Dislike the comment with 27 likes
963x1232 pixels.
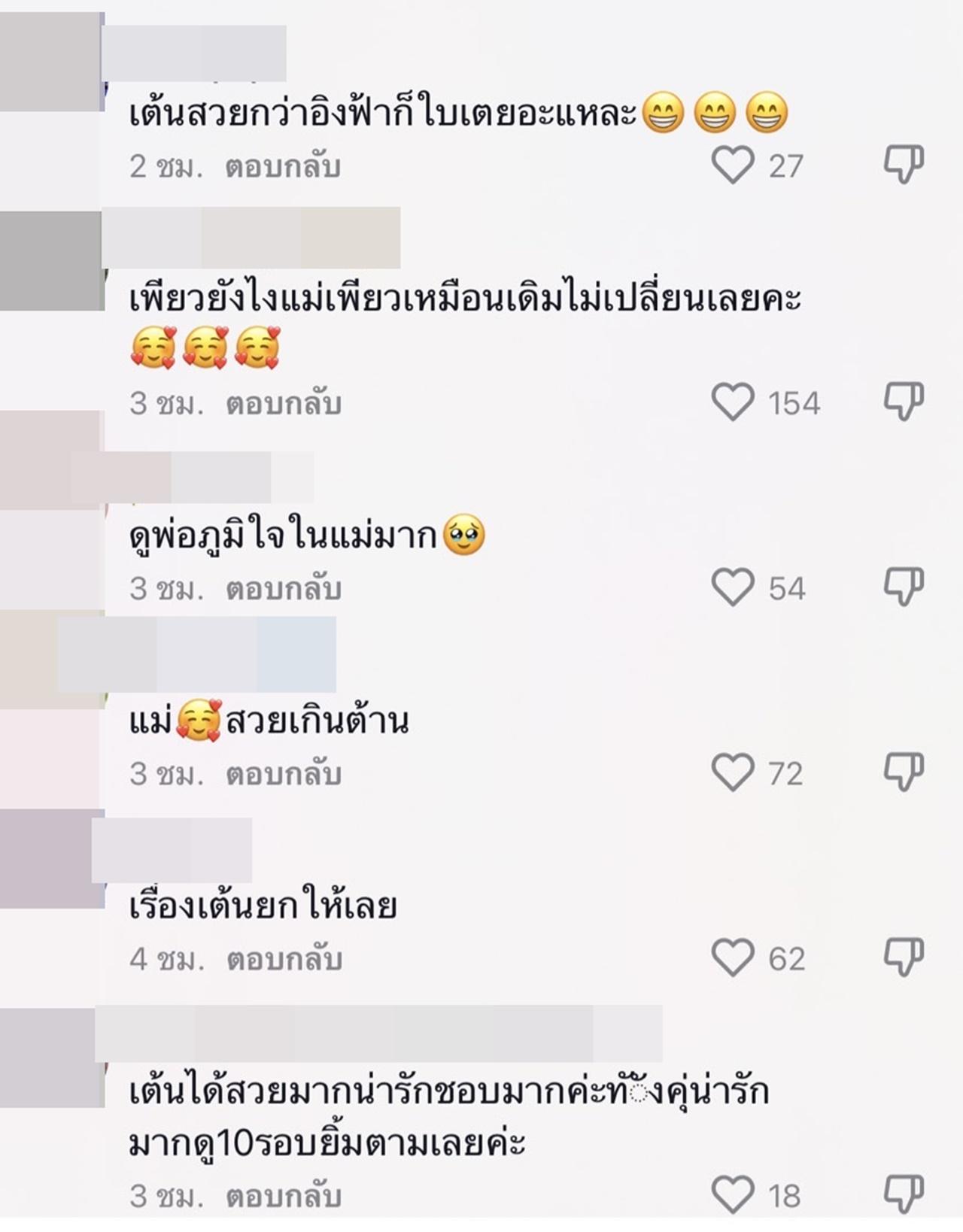coord(903,165)
